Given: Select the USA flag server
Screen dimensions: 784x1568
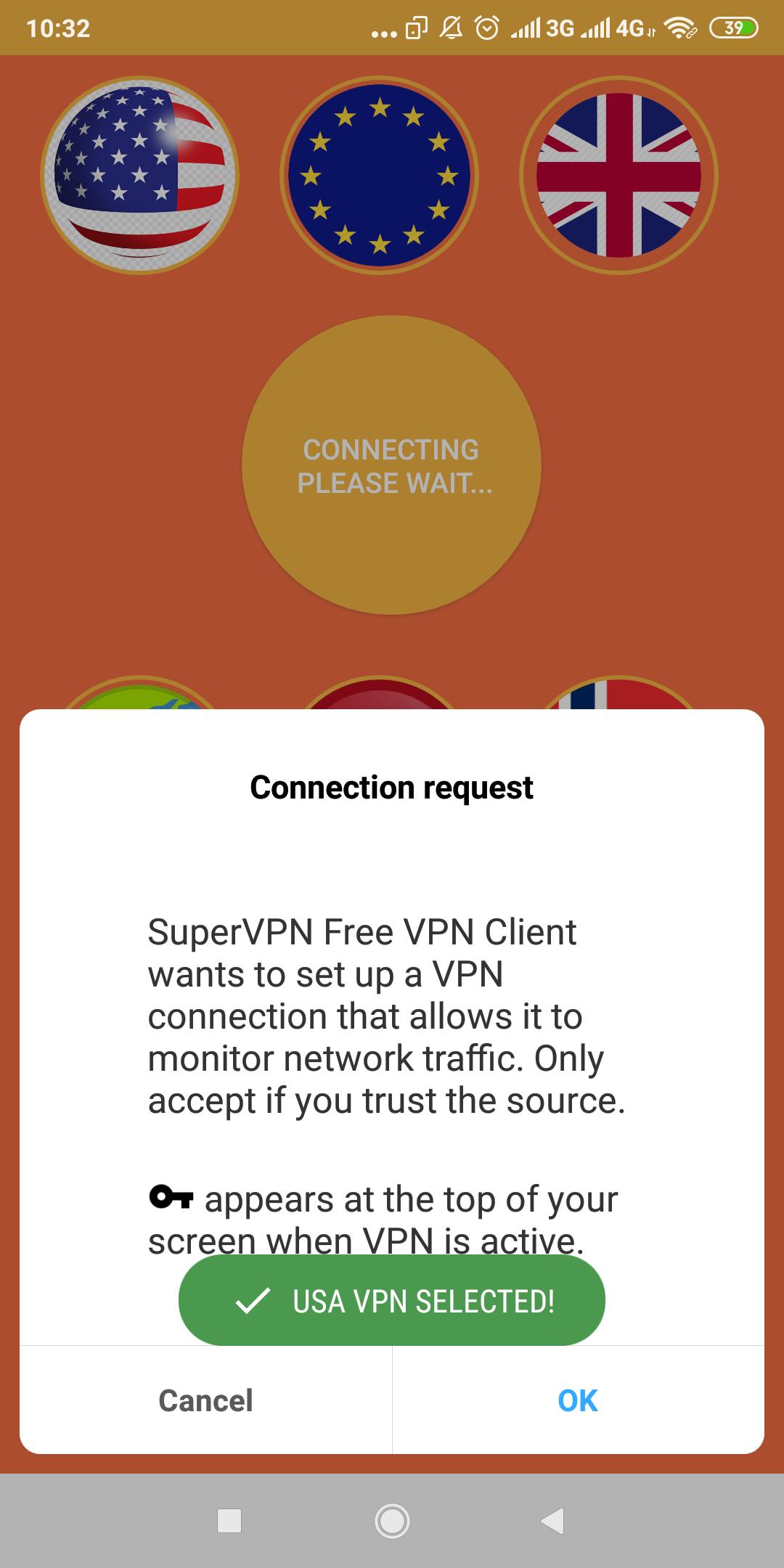Looking at the screenshot, I should 139,176.
